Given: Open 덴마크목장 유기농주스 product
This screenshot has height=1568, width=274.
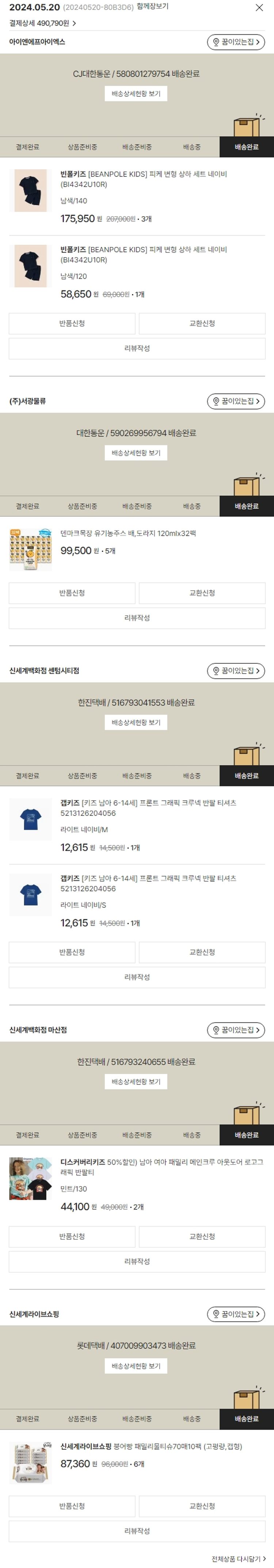Looking at the screenshot, I should point(128,533).
